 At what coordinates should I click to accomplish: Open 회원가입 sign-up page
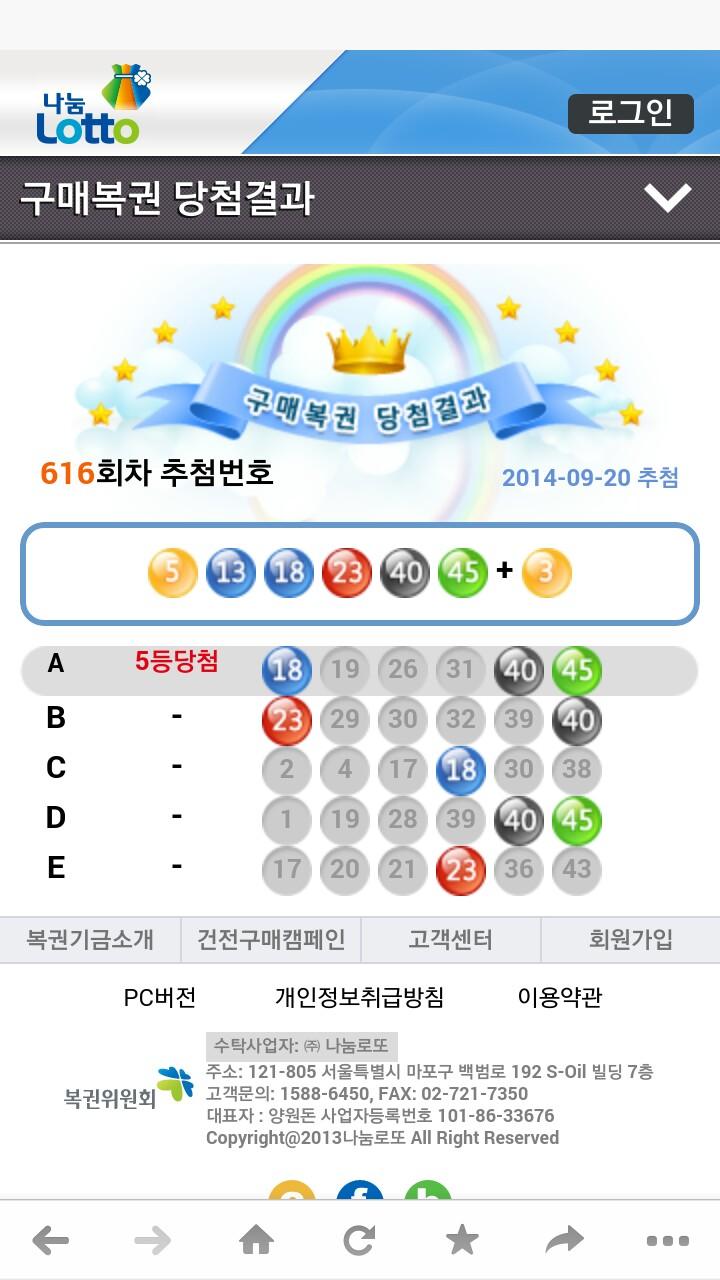click(630, 940)
